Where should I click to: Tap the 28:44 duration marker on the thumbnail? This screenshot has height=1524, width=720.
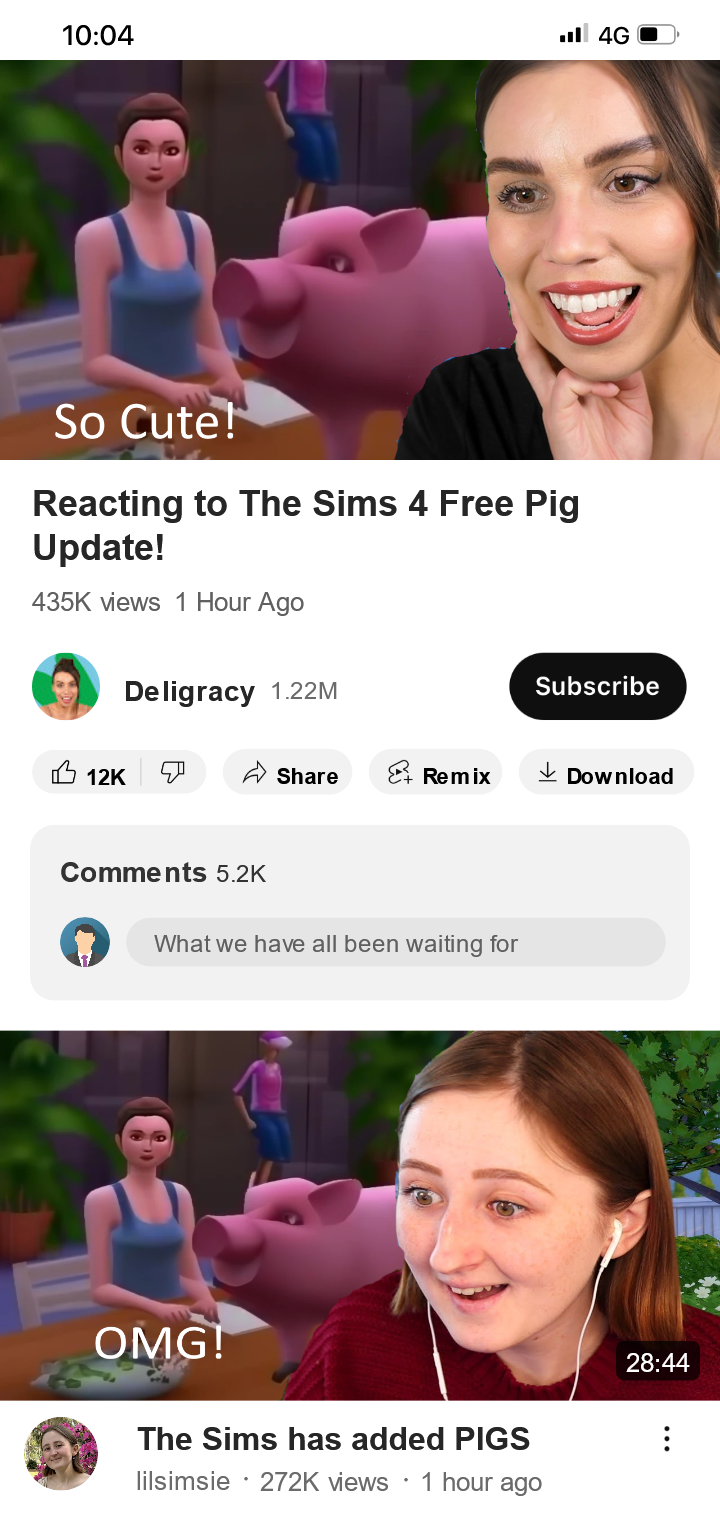coord(659,1362)
